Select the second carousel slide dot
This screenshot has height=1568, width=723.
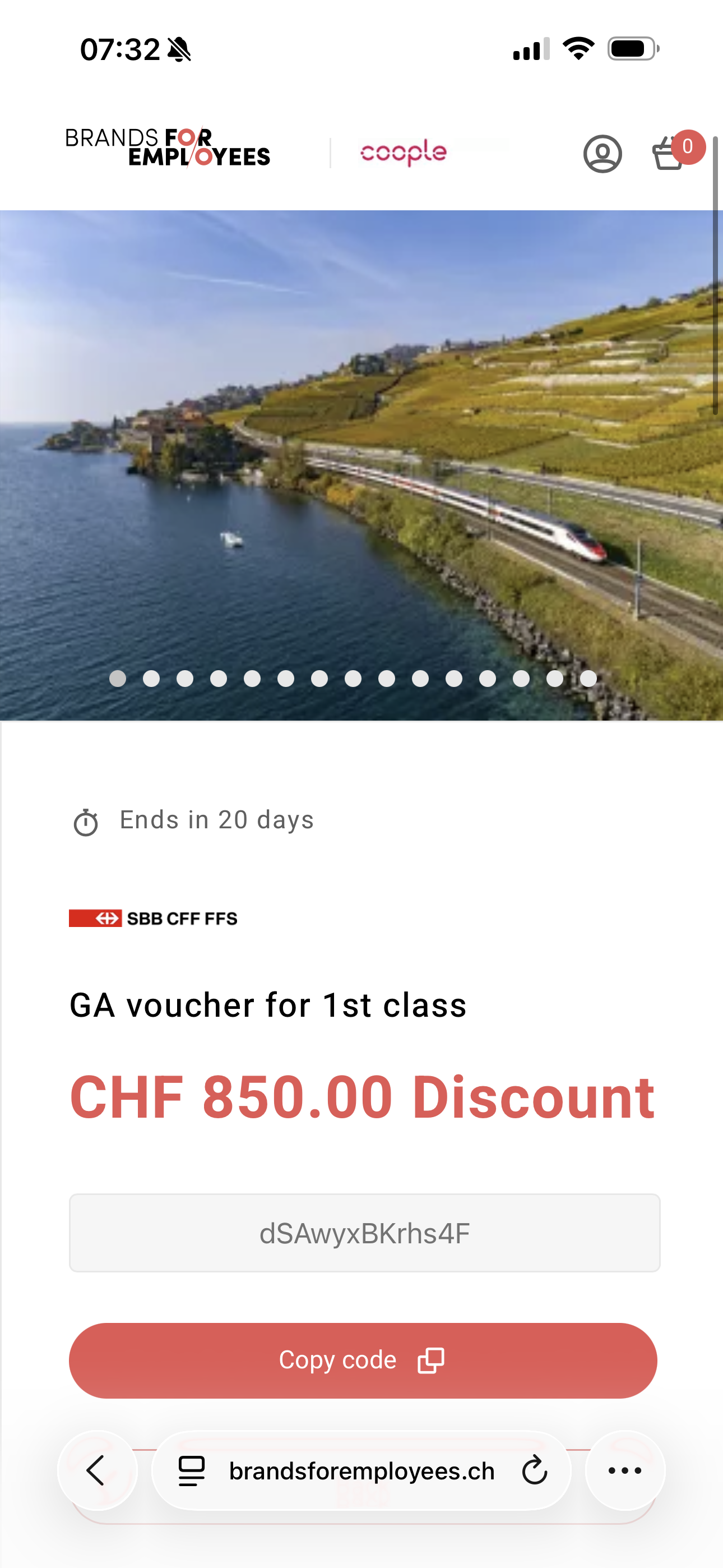click(151, 679)
